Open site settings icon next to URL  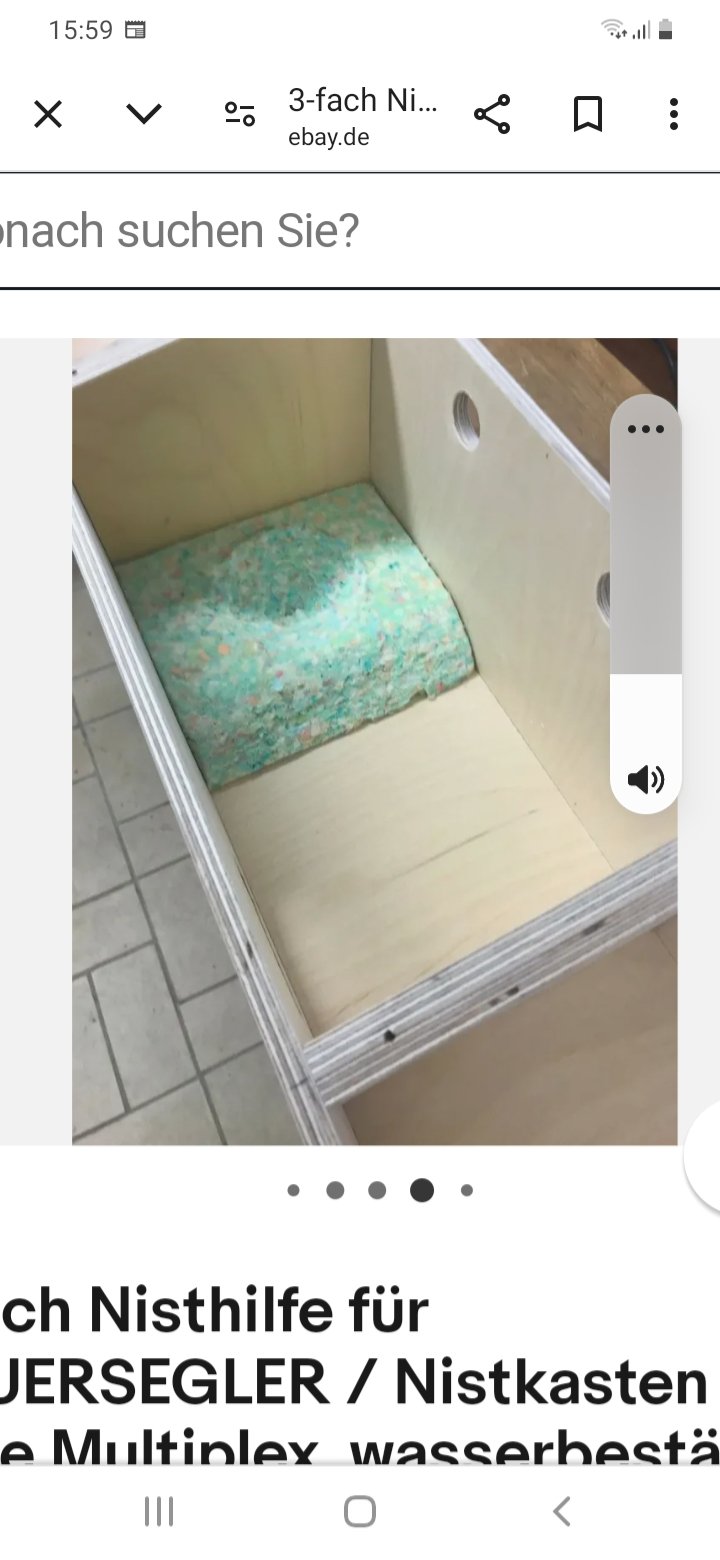point(239,115)
